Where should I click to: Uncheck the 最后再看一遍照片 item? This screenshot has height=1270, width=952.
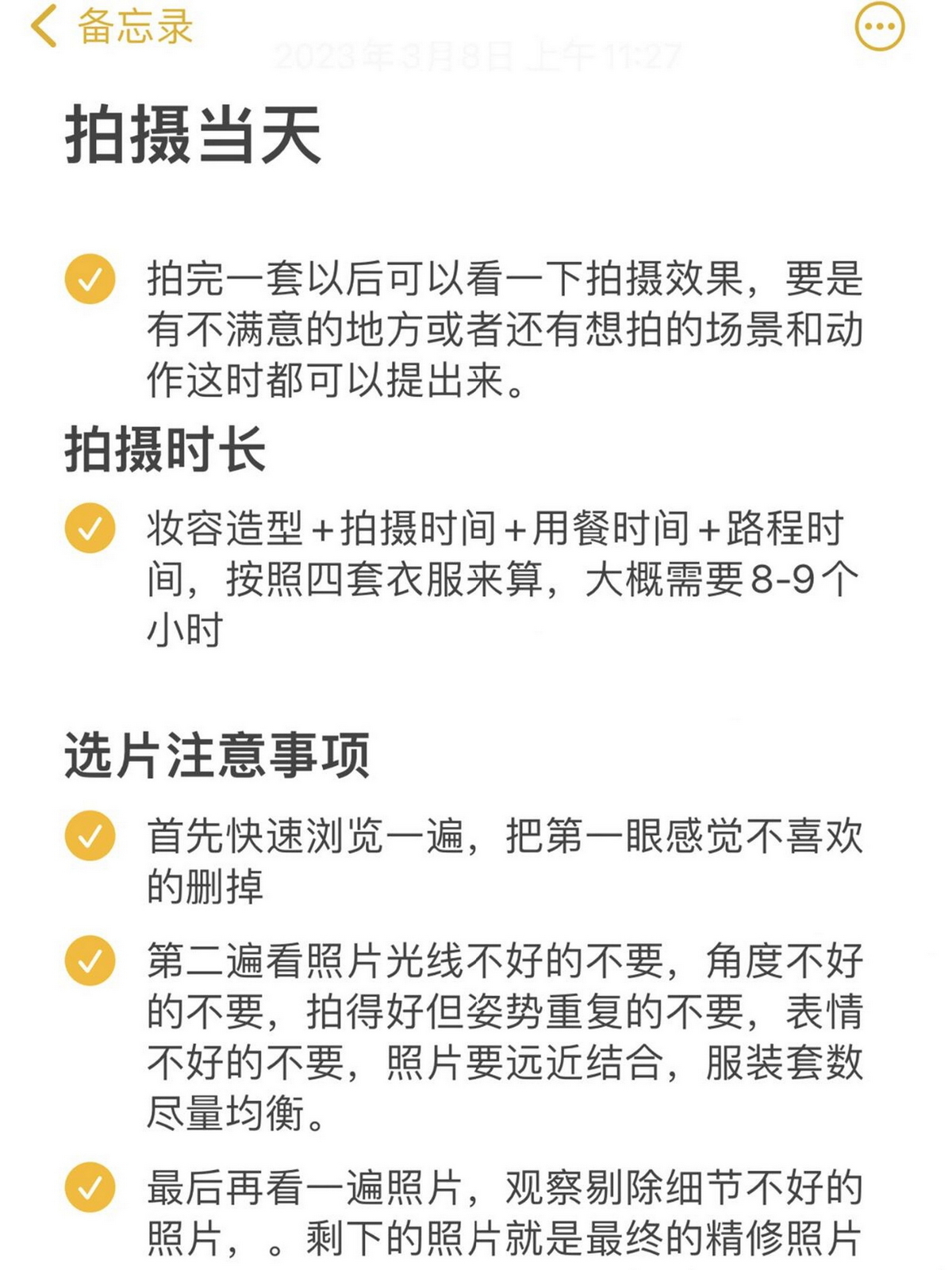tap(90, 1187)
